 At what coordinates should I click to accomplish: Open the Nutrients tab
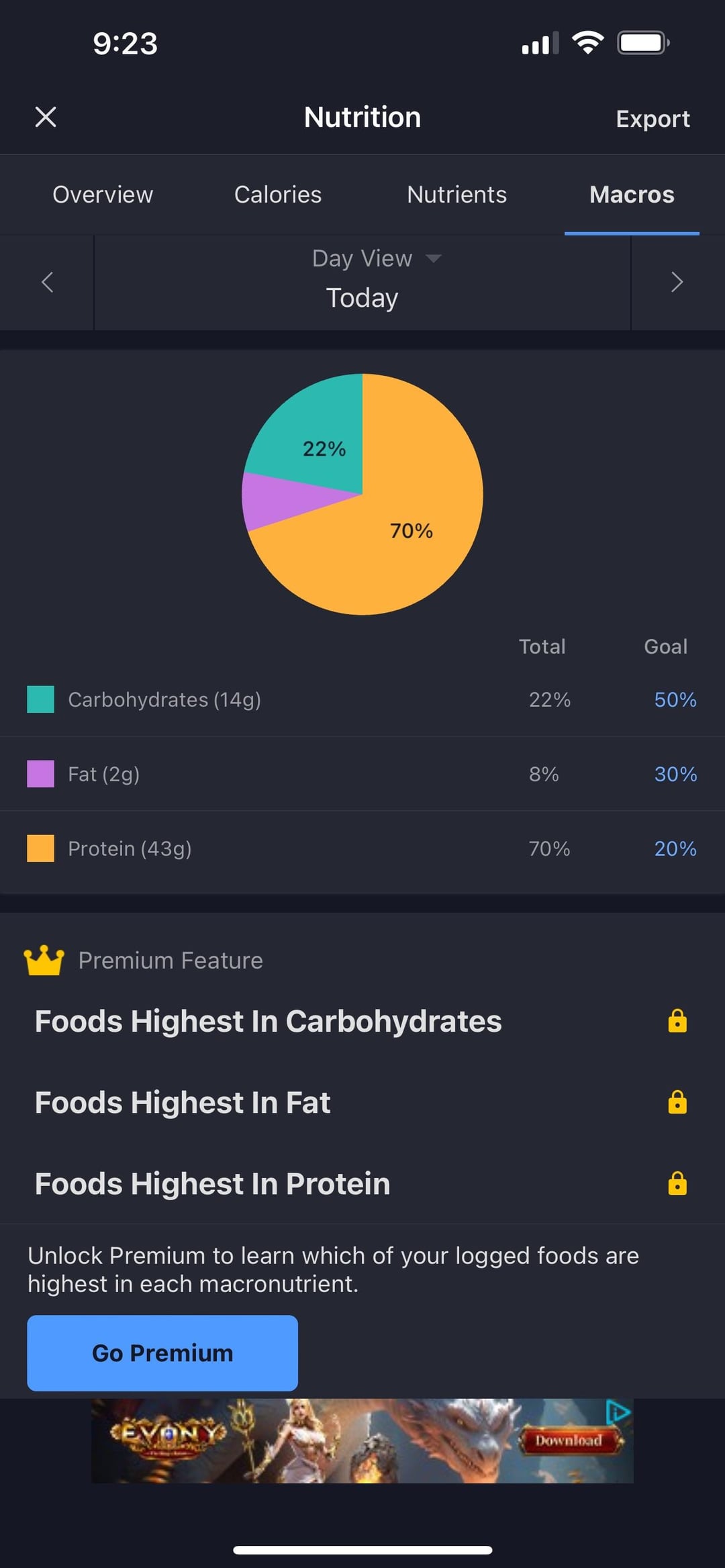tap(456, 195)
